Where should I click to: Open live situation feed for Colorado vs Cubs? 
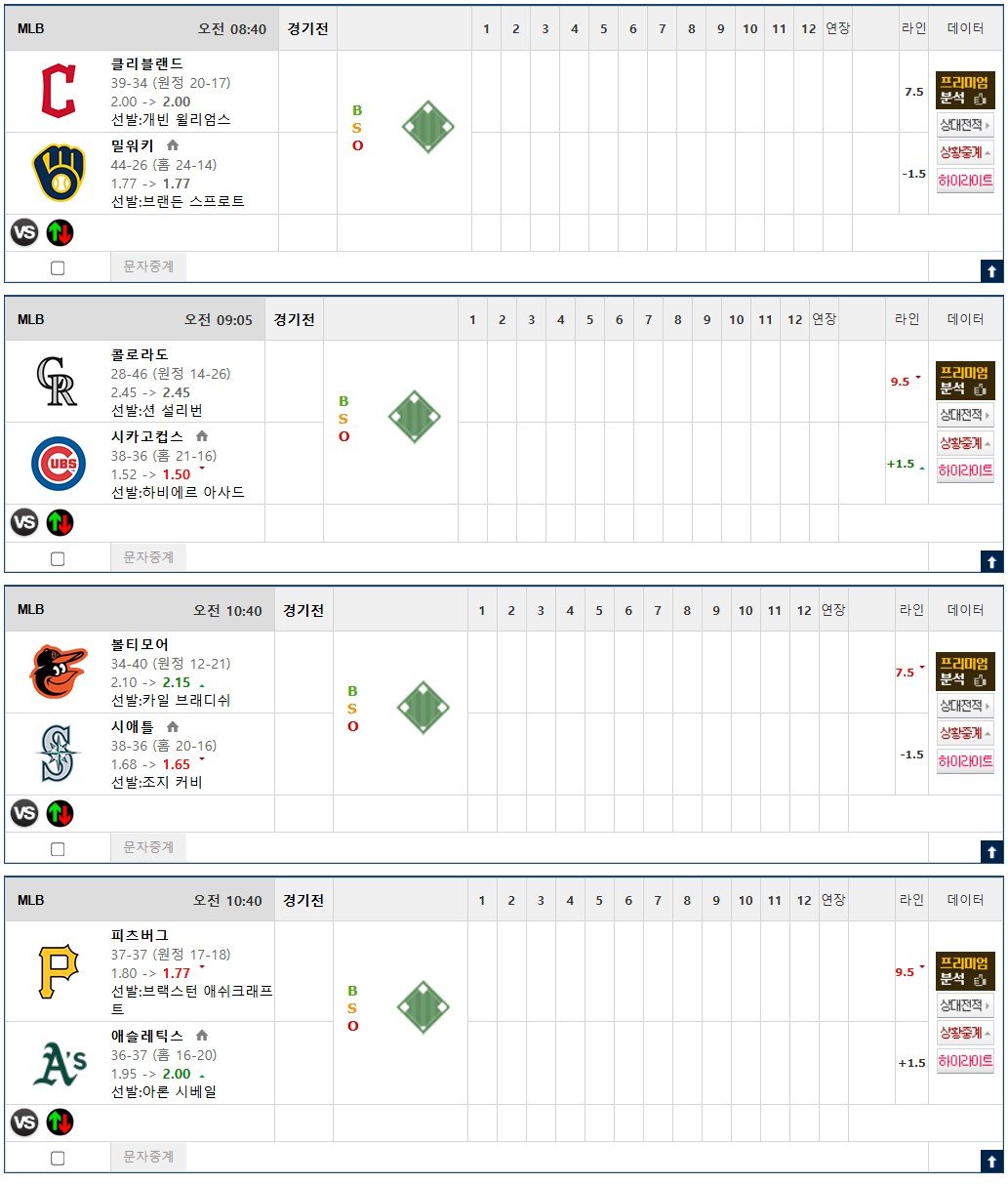[x=965, y=443]
